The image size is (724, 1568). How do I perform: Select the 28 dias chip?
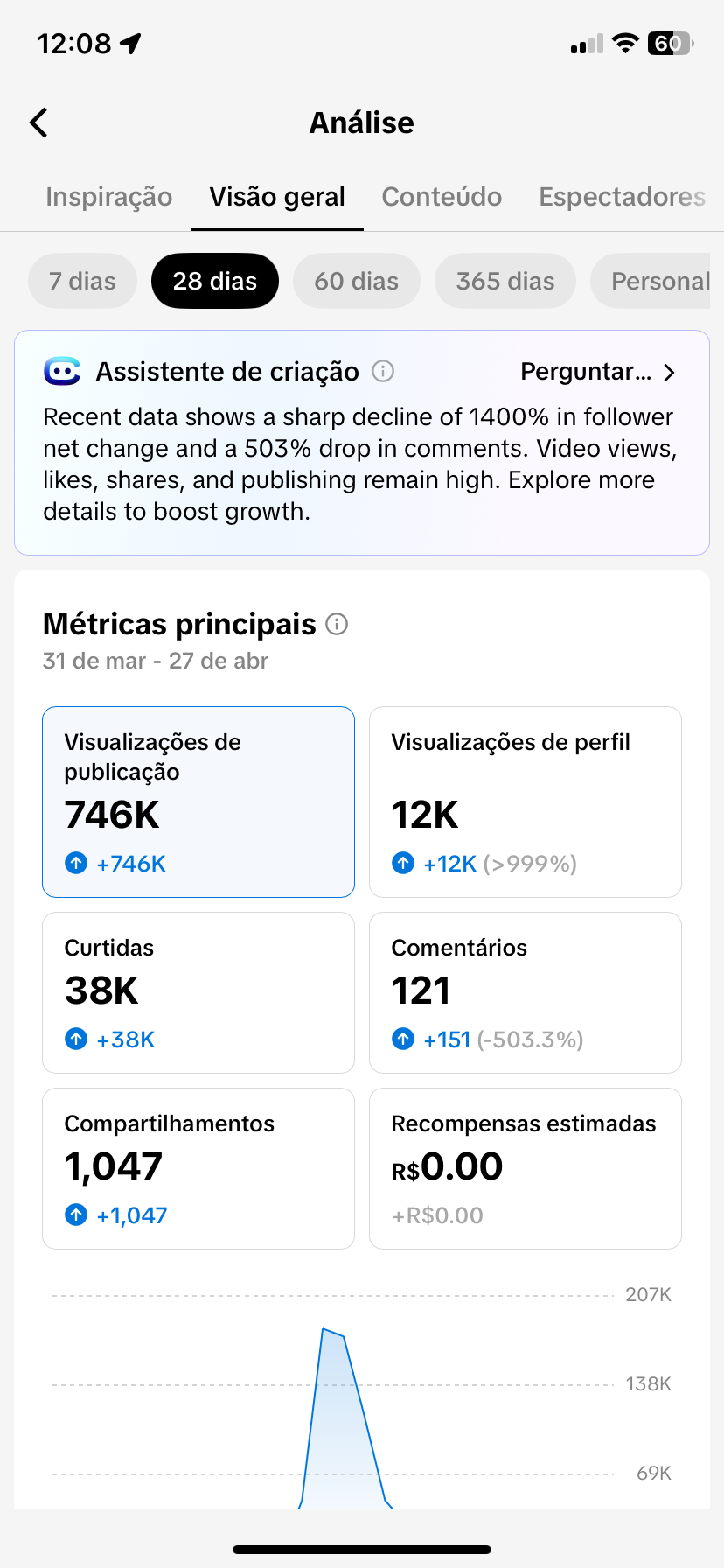tap(215, 281)
